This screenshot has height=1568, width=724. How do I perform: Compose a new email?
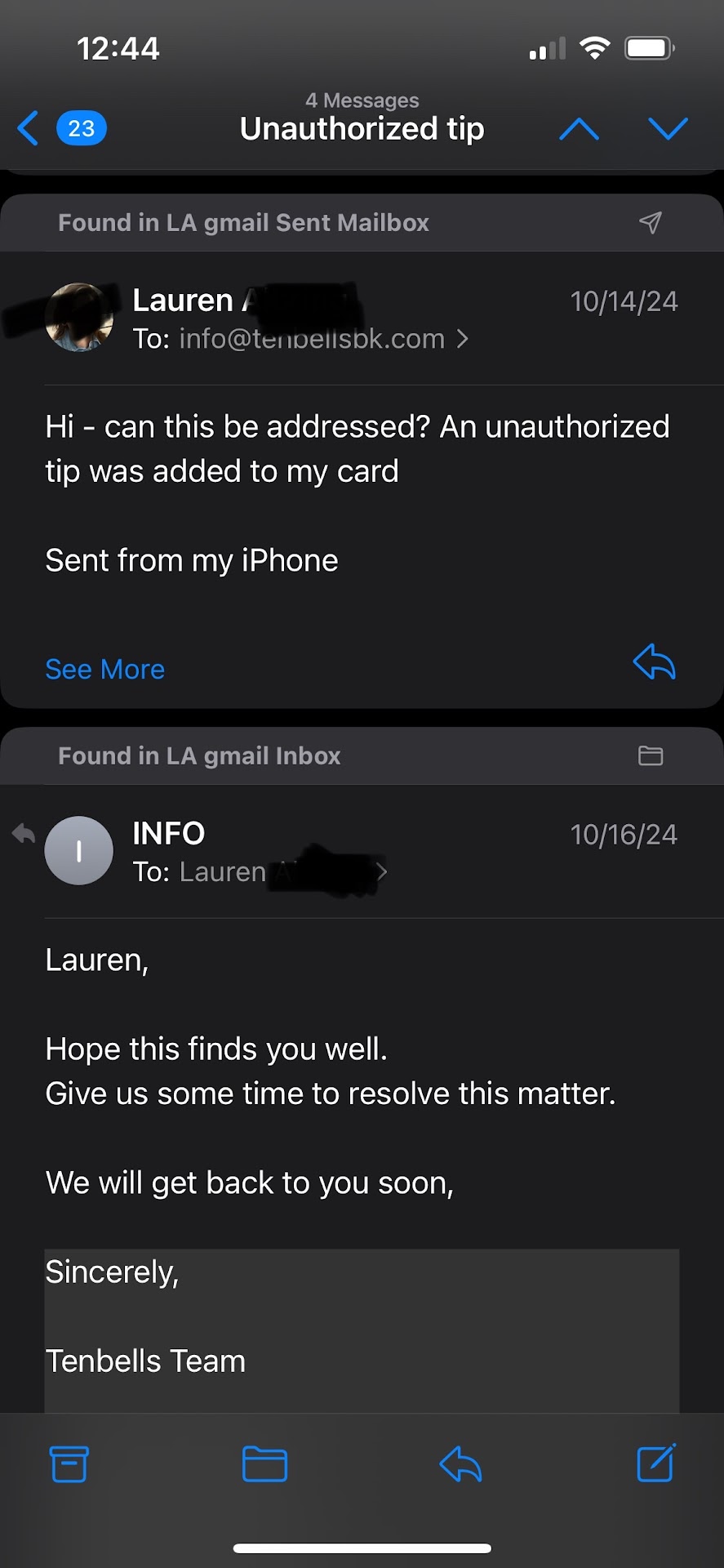[x=655, y=1464]
